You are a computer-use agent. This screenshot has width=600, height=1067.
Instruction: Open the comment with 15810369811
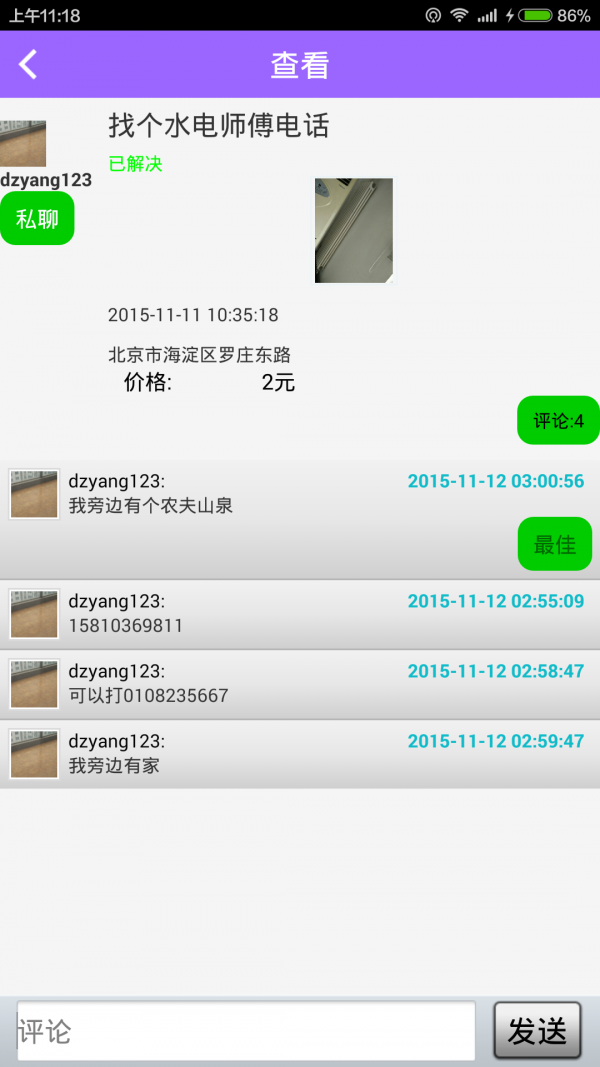click(x=300, y=614)
